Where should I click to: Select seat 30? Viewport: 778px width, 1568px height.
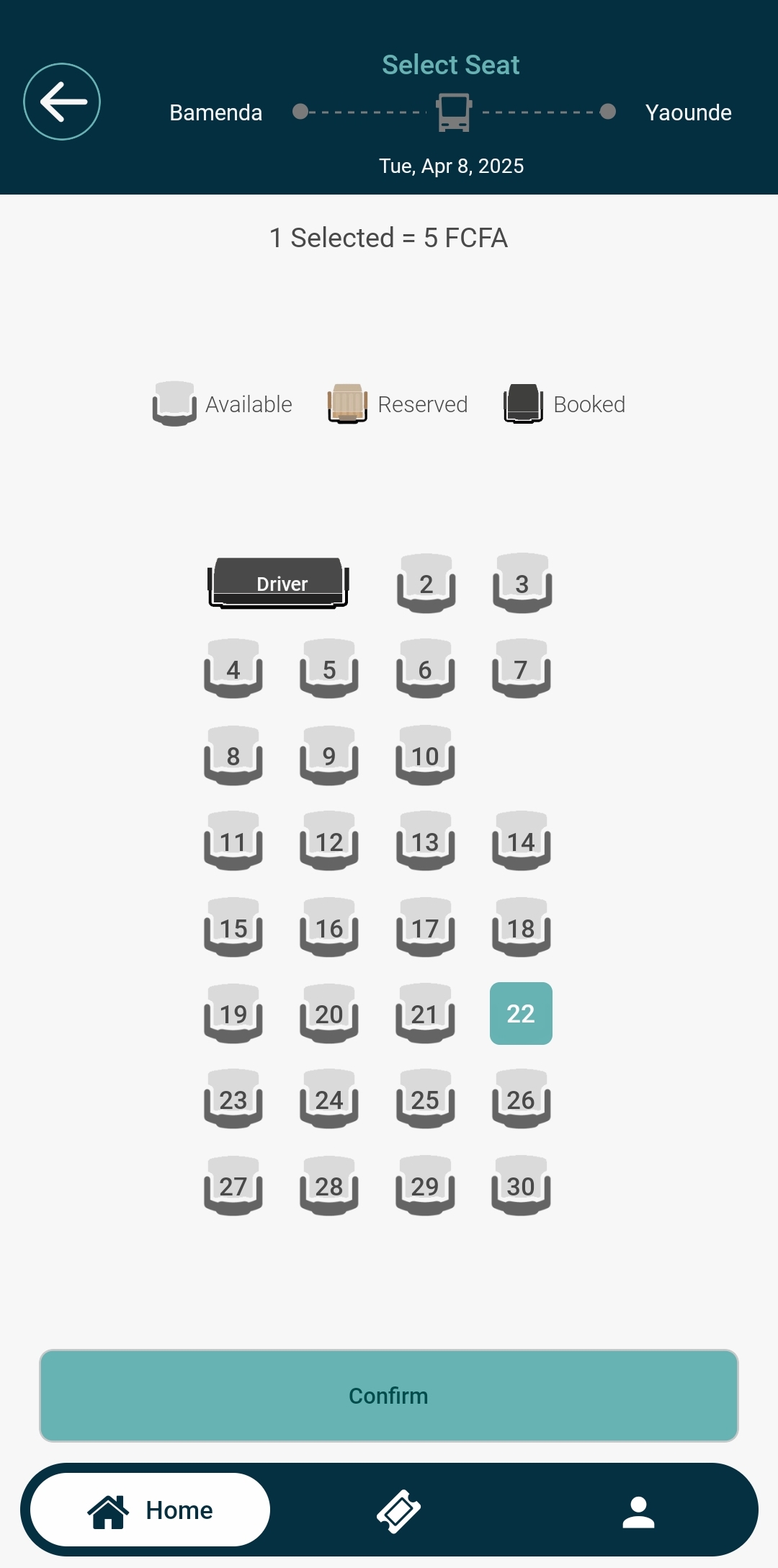tap(521, 1186)
